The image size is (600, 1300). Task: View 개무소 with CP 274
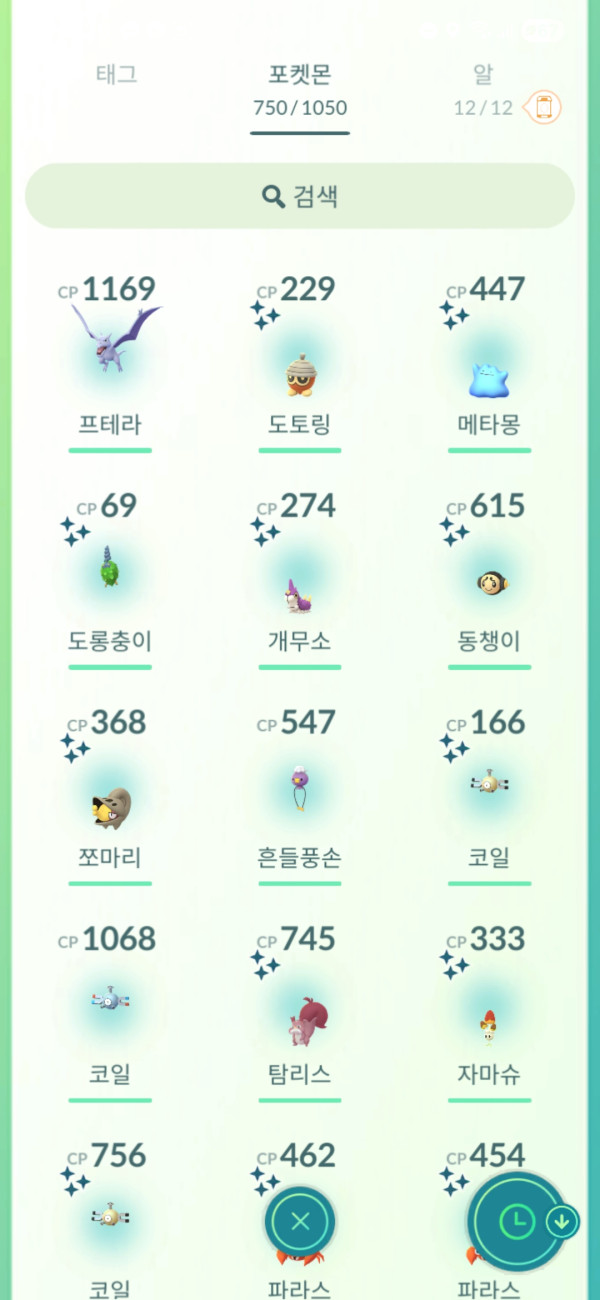[299, 578]
